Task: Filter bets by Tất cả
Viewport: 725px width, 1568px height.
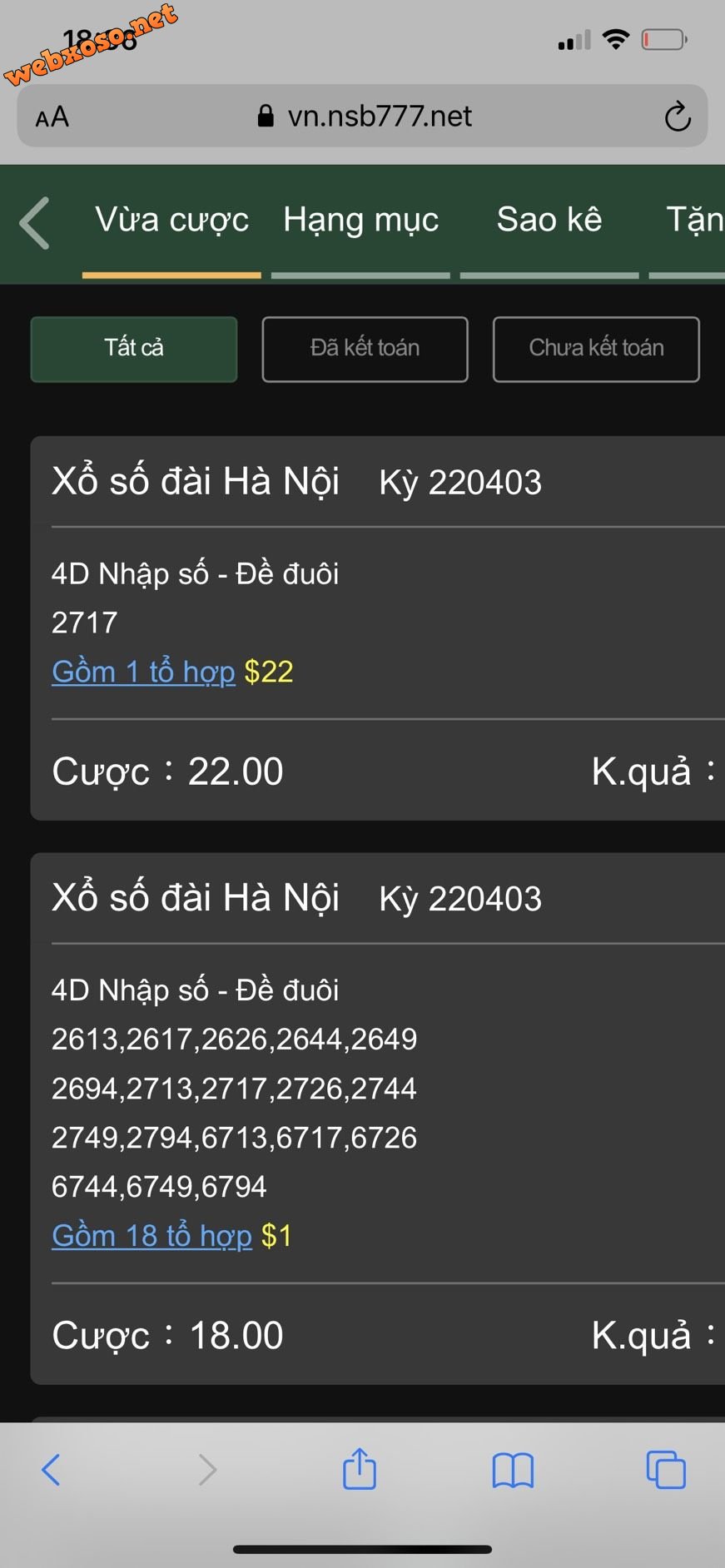Action: [134, 349]
